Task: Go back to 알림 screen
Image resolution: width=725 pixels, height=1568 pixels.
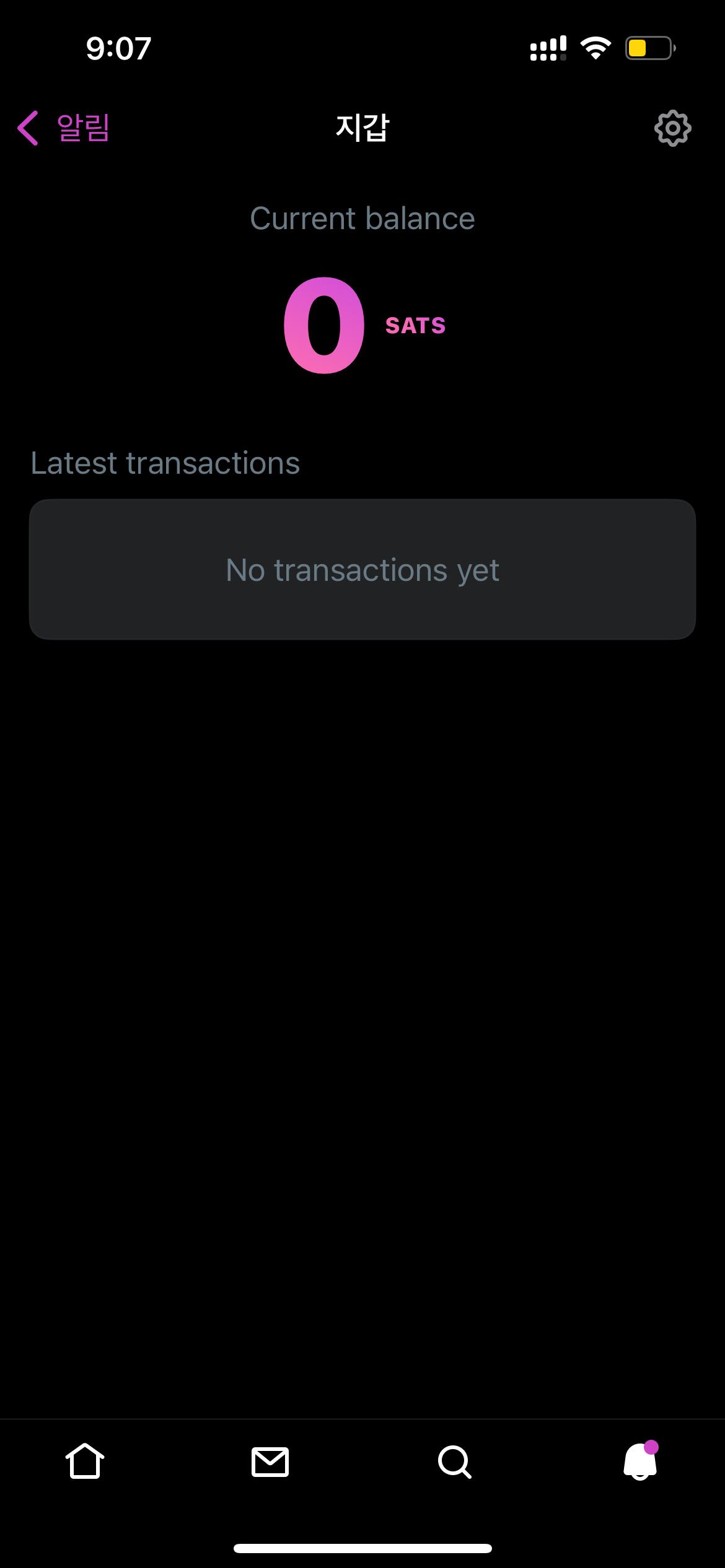Action: pos(64,128)
